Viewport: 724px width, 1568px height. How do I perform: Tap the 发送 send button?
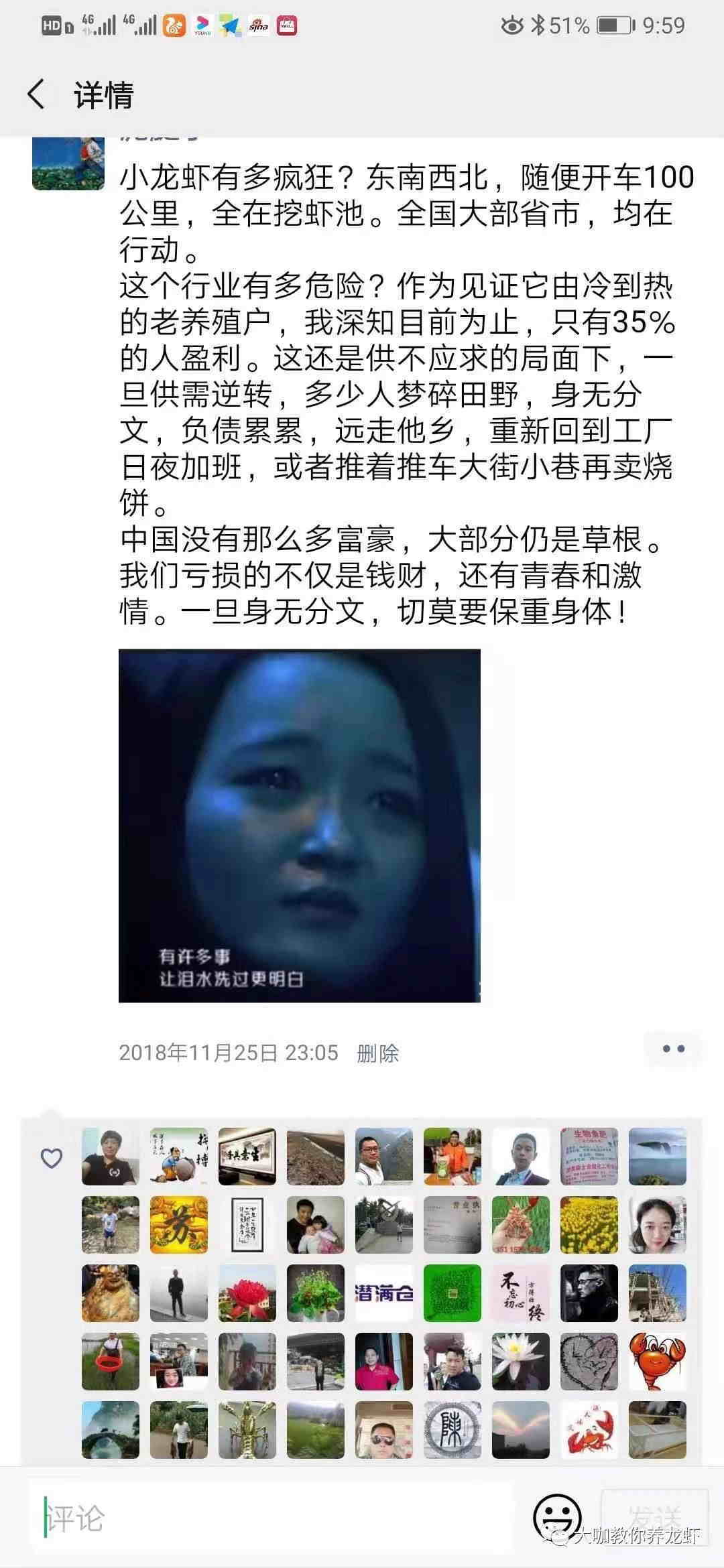[x=654, y=1517]
